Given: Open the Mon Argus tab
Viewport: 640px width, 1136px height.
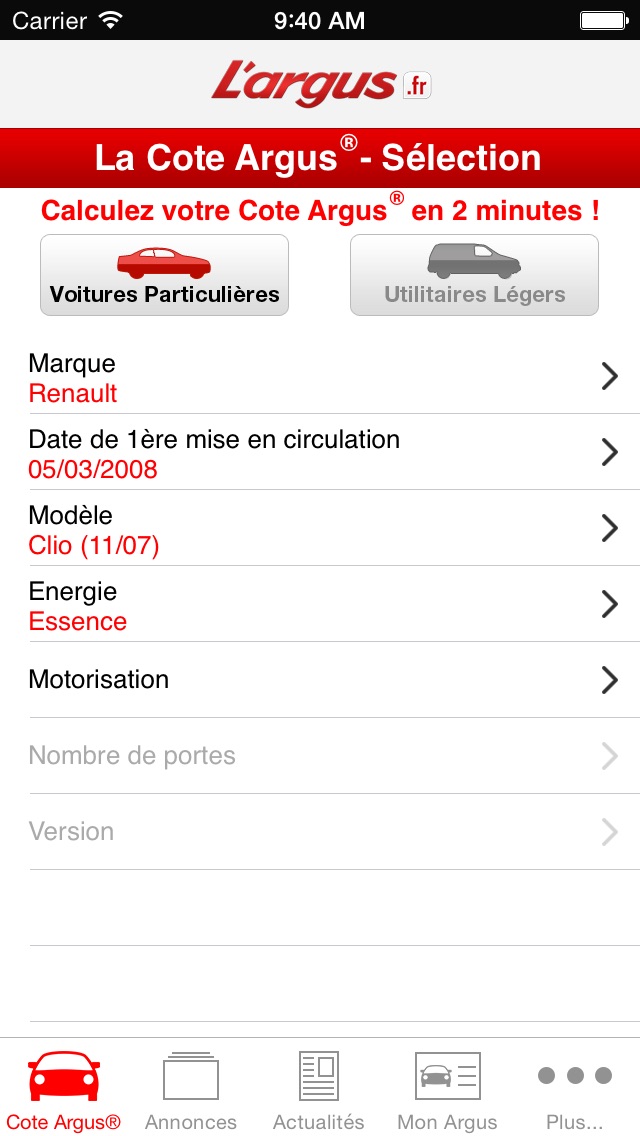Looking at the screenshot, I should [x=447, y=1088].
